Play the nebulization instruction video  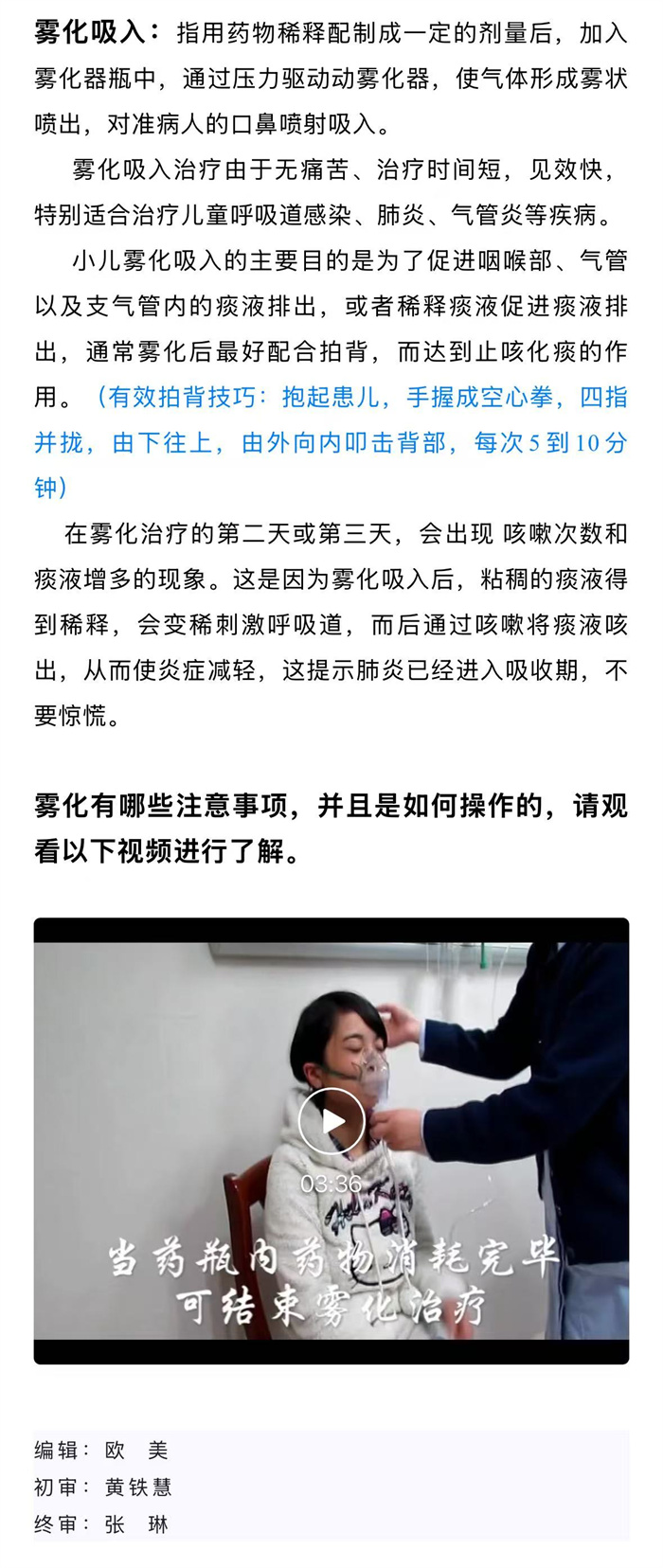(331, 1121)
